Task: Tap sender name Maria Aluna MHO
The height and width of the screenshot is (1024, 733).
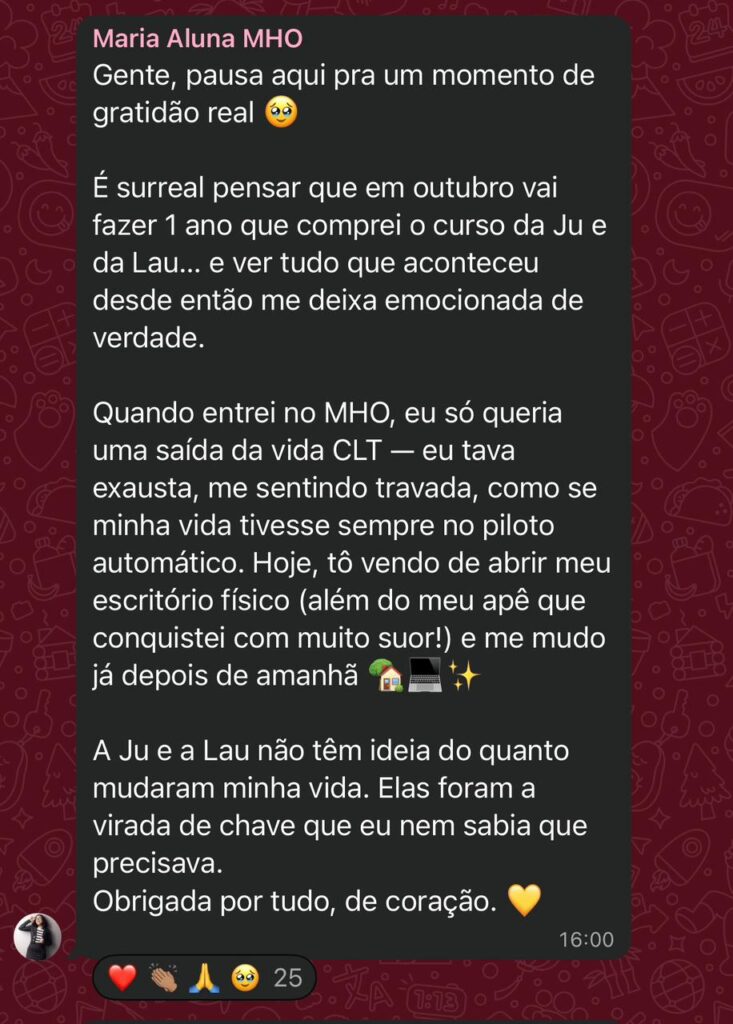Action: 197,39
